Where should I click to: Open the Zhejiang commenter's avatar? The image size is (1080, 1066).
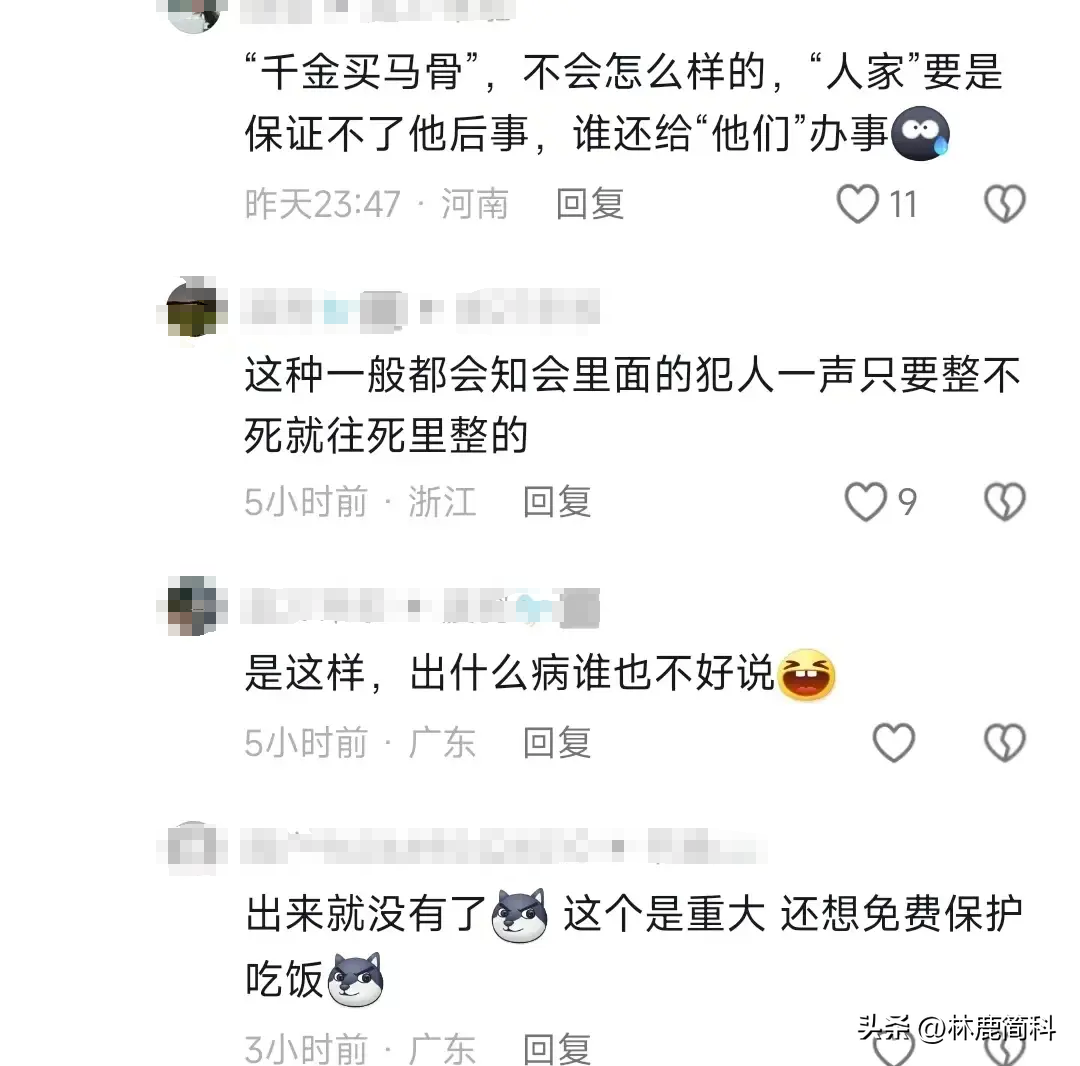click(x=191, y=309)
